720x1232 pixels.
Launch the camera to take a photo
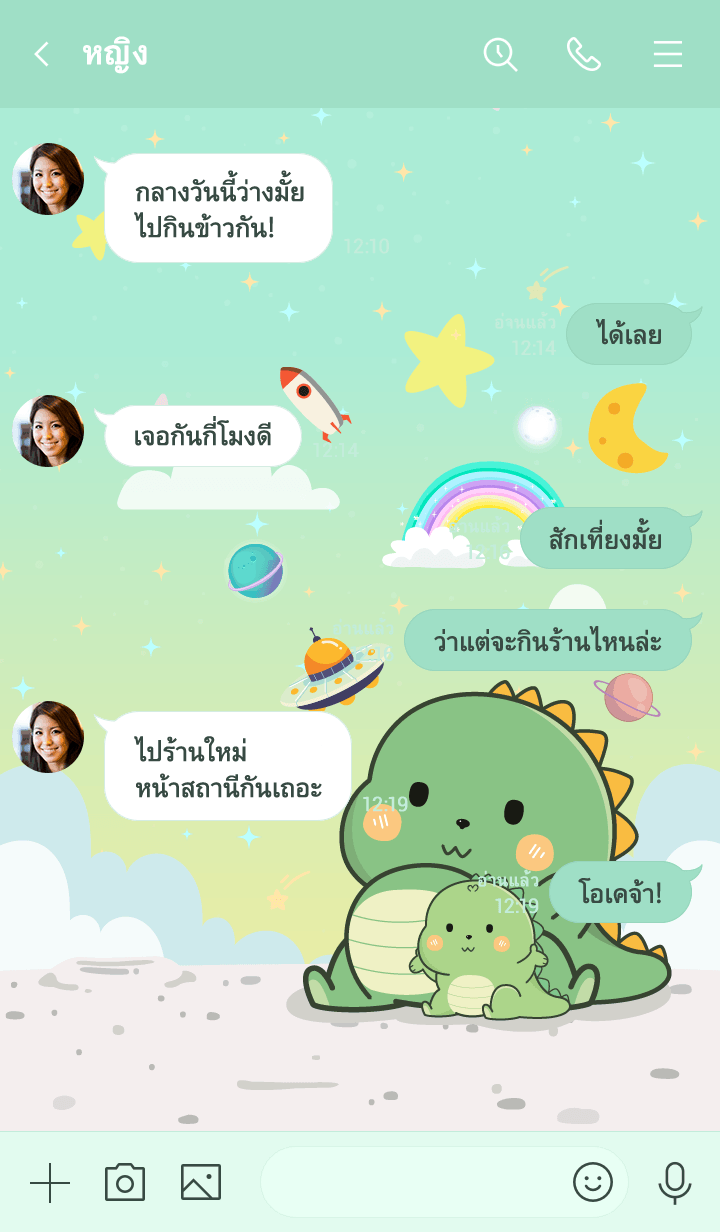pyautogui.click(x=125, y=1182)
